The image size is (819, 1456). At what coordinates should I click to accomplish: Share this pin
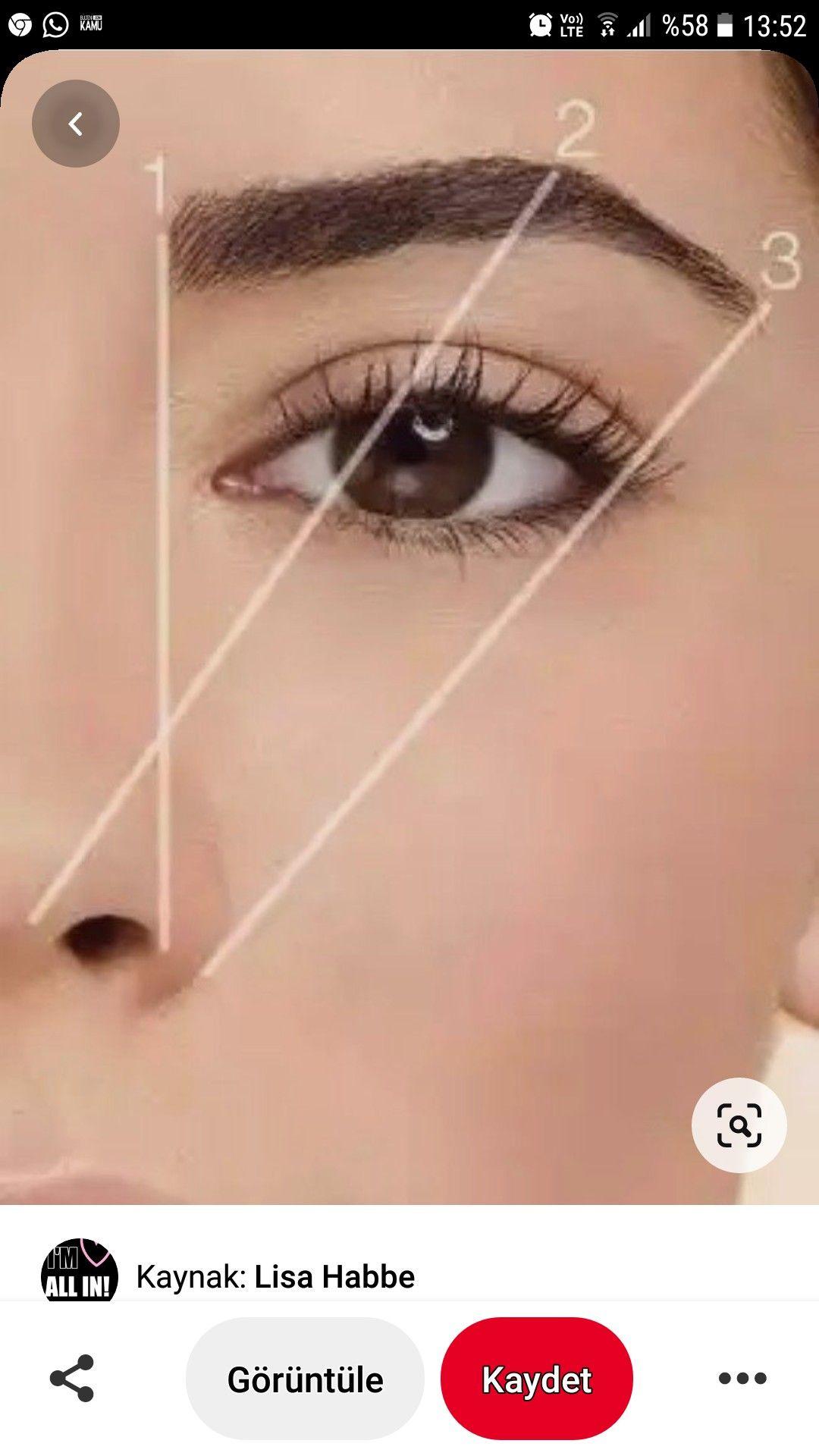pyautogui.click(x=72, y=1378)
